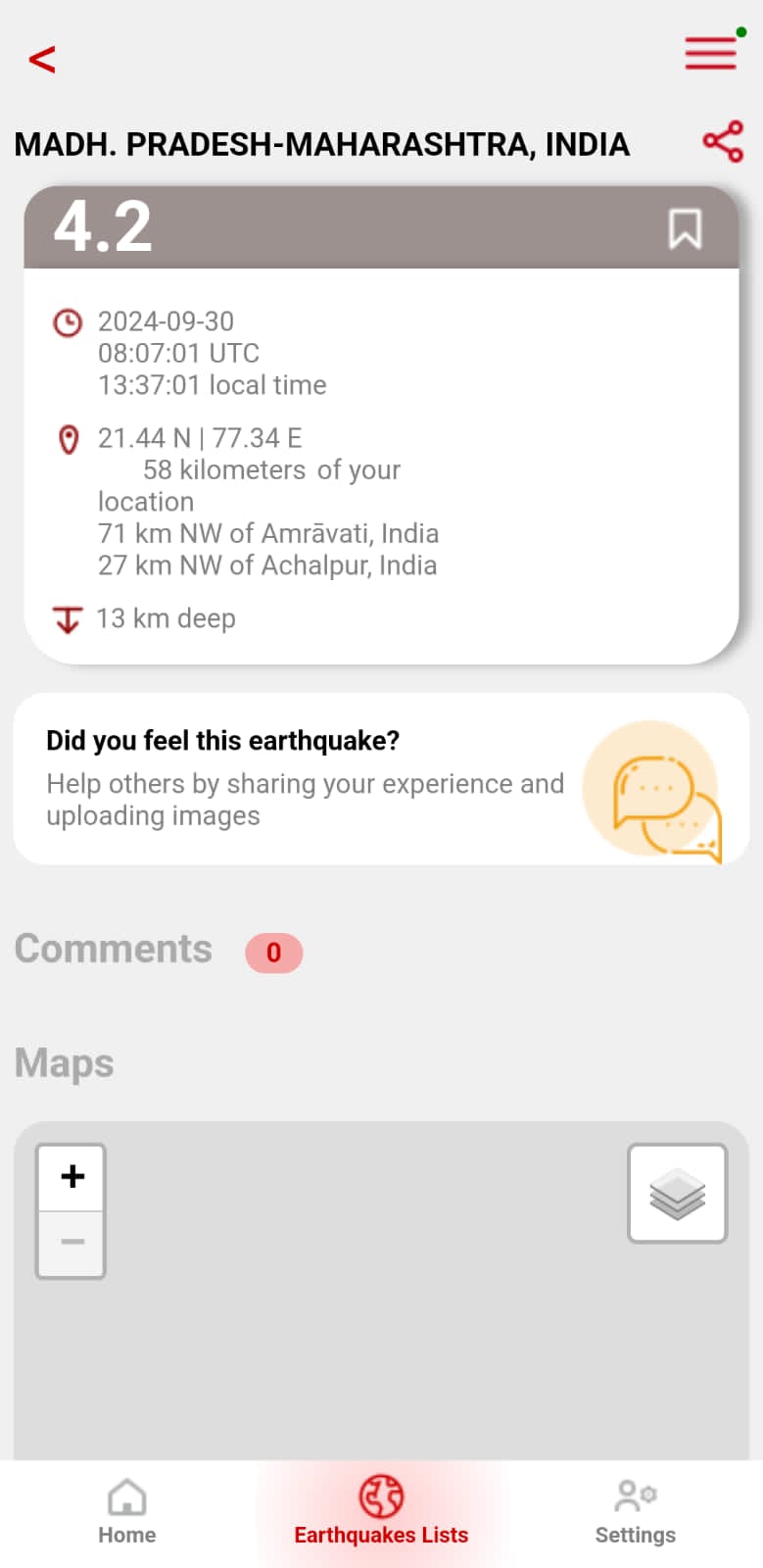The height and width of the screenshot is (1568, 763).
Task: Open the 'Did you feel this earthquake?' card
Action: 380,779
